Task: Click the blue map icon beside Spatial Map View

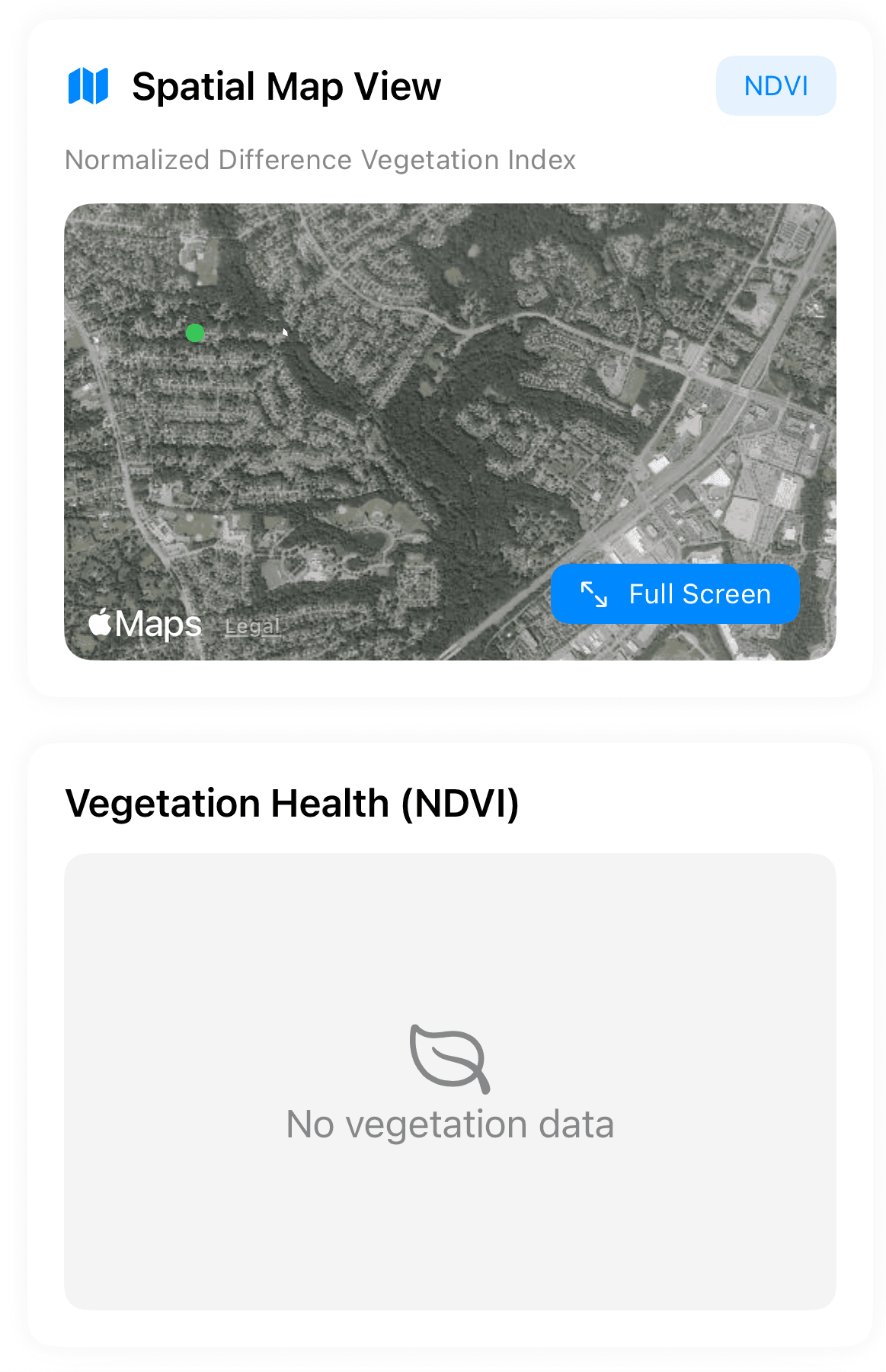Action: click(89, 85)
